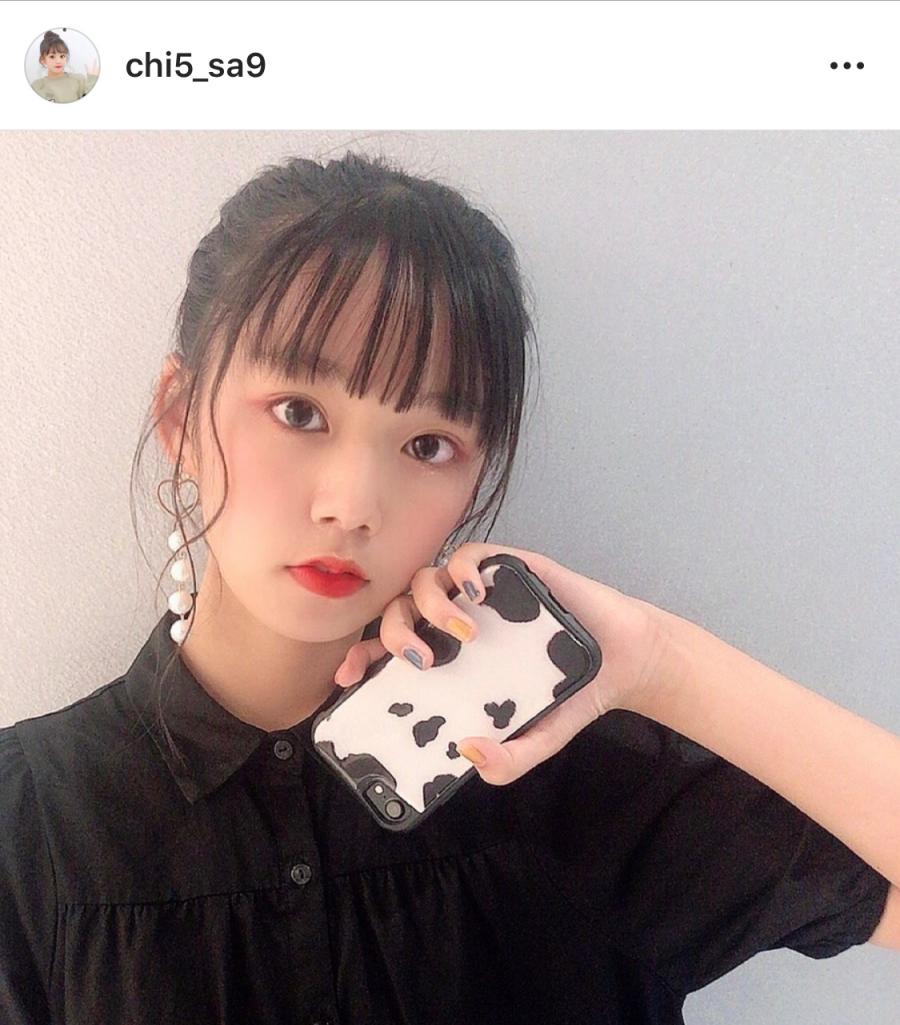Open the post's three-dot options menu
Screen dimensions: 900x1025
click(x=846, y=66)
